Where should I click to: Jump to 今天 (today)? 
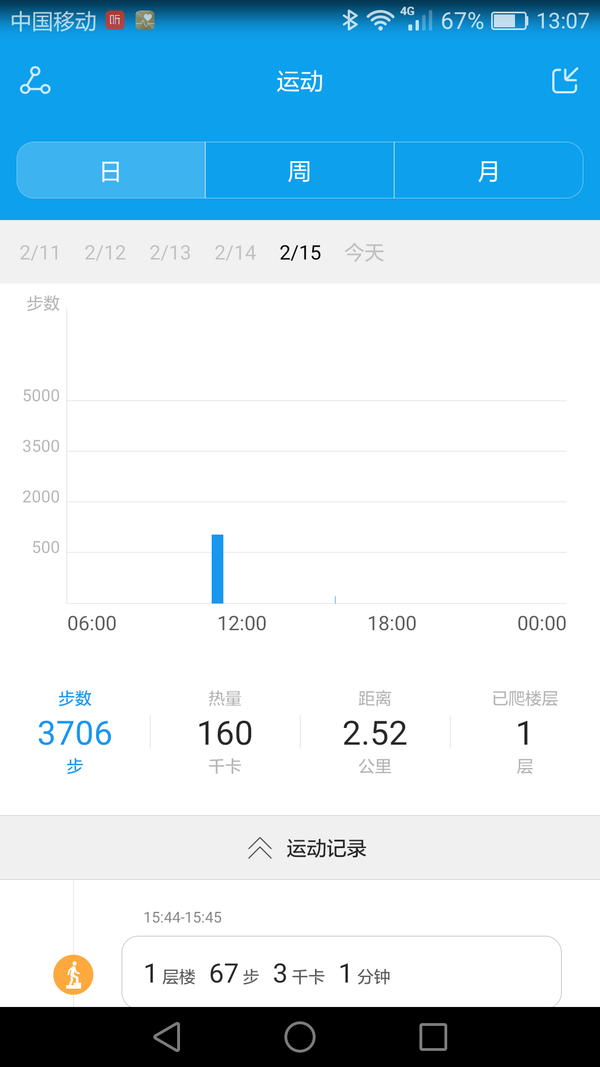364,253
